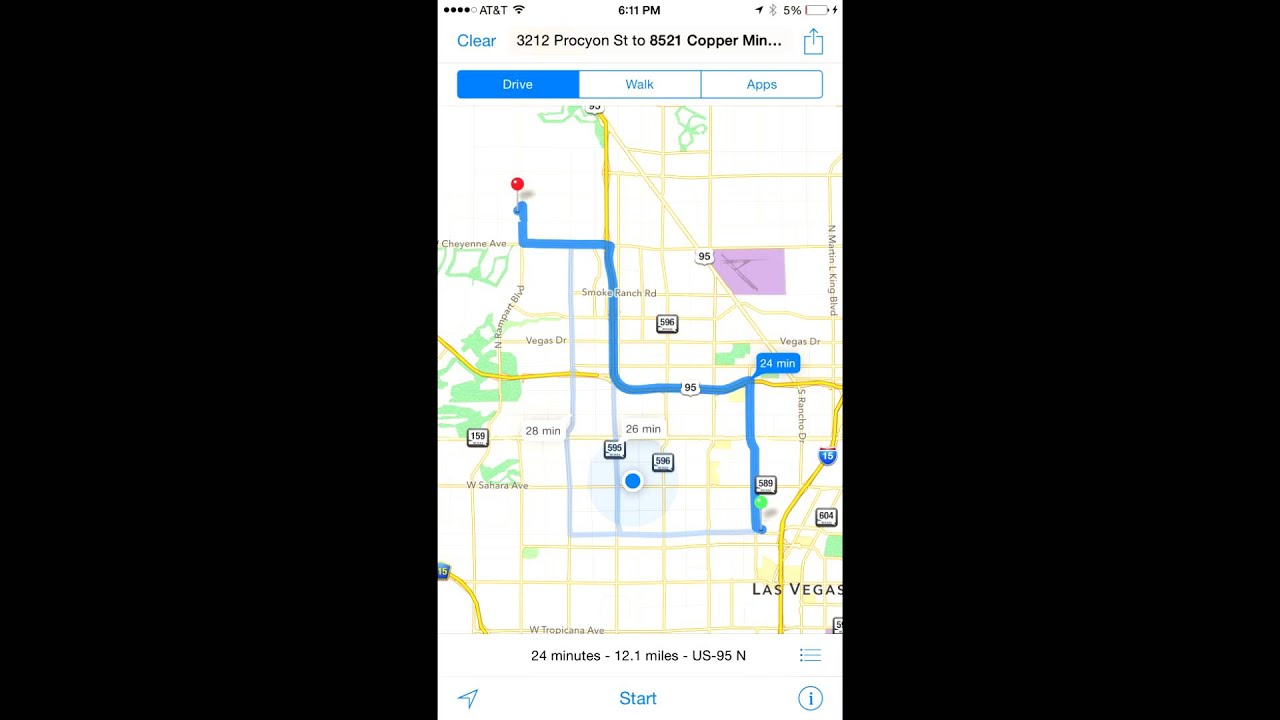Viewport: 1280px width, 720px height.
Task: Open the turn-by-turn directions list
Action: pos(810,656)
